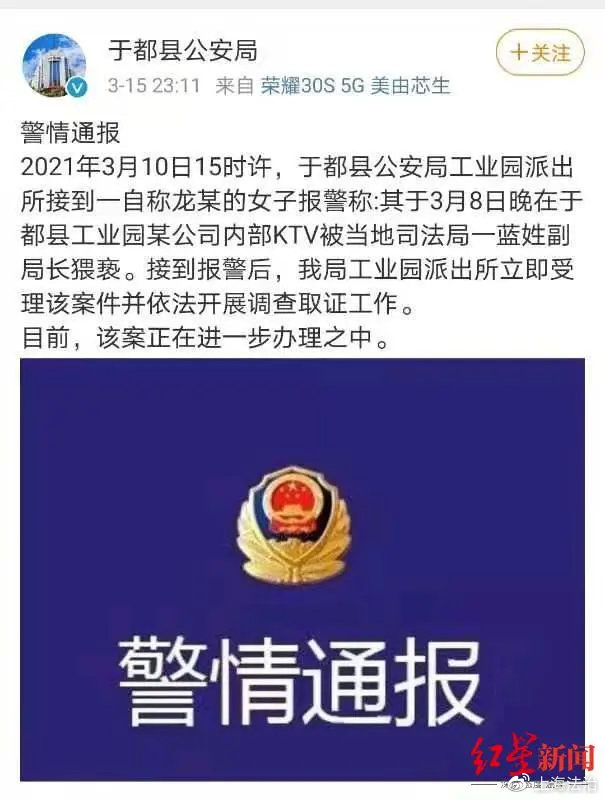Viewport: 605px width, 800px height.
Task: Follow 于都县公安局 with the 关注 button
Action: point(540,52)
